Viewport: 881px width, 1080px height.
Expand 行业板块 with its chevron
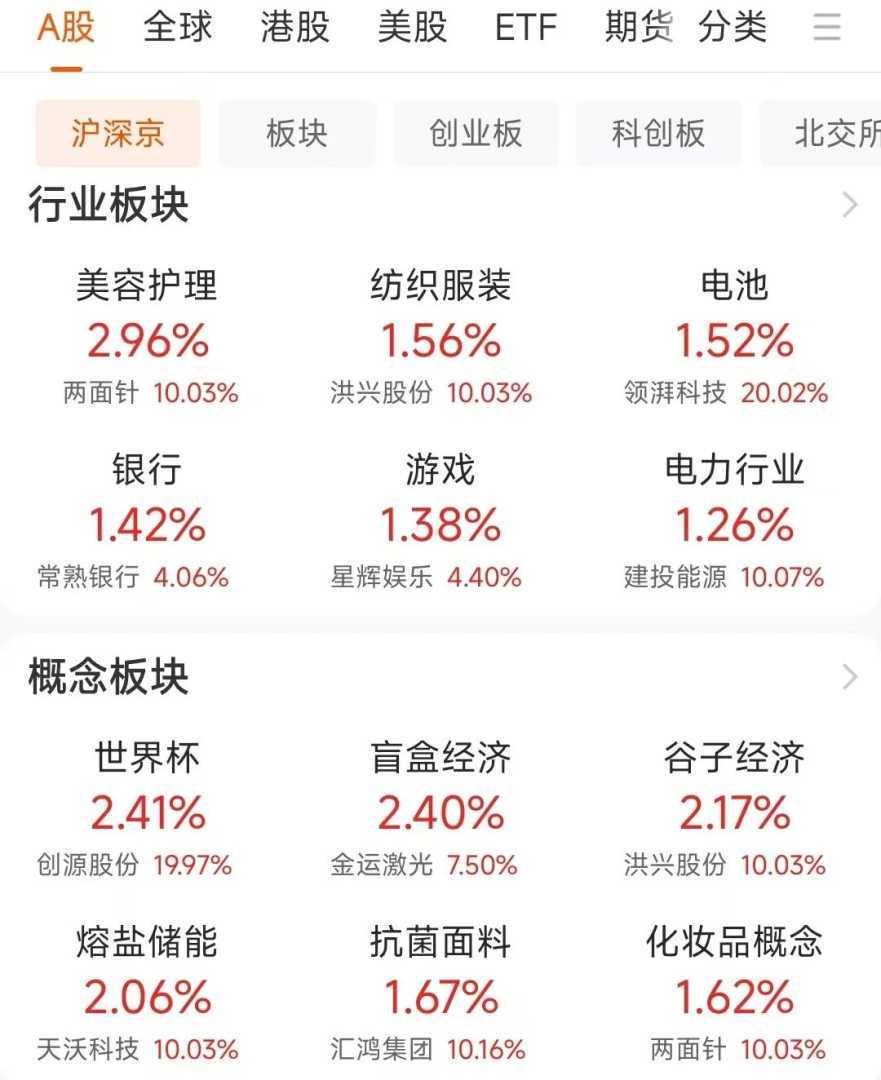pos(850,206)
